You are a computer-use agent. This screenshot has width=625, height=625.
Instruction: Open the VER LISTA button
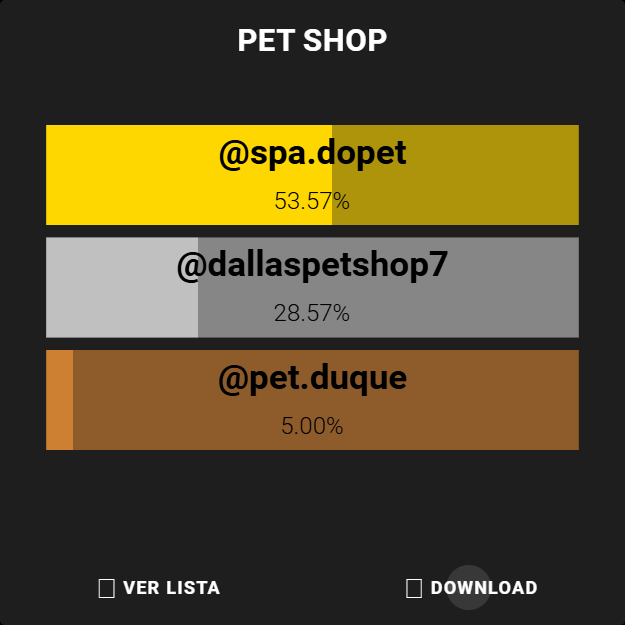[x=160, y=588]
